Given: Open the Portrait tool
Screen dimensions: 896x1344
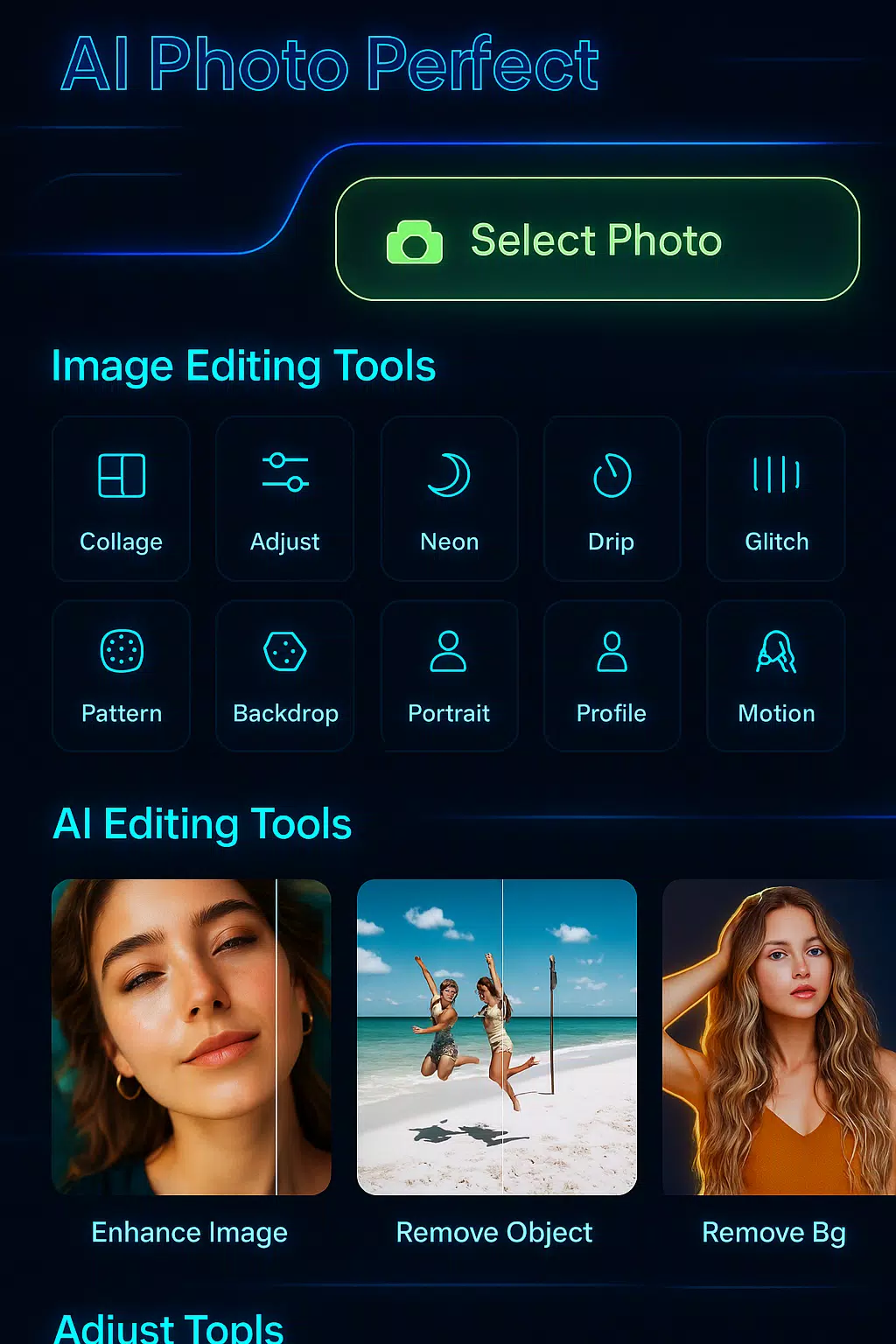Looking at the screenshot, I should [449, 675].
